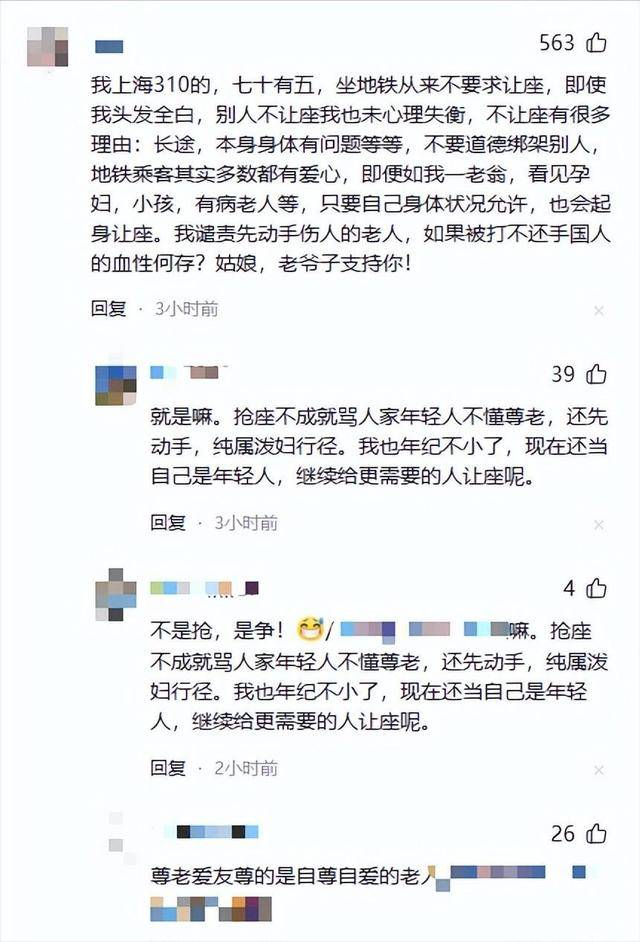Image resolution: width=640 pixels, height=942 pixels.
Task: Open the avatar of the 563-like commenter
Action: coord(47,46)
